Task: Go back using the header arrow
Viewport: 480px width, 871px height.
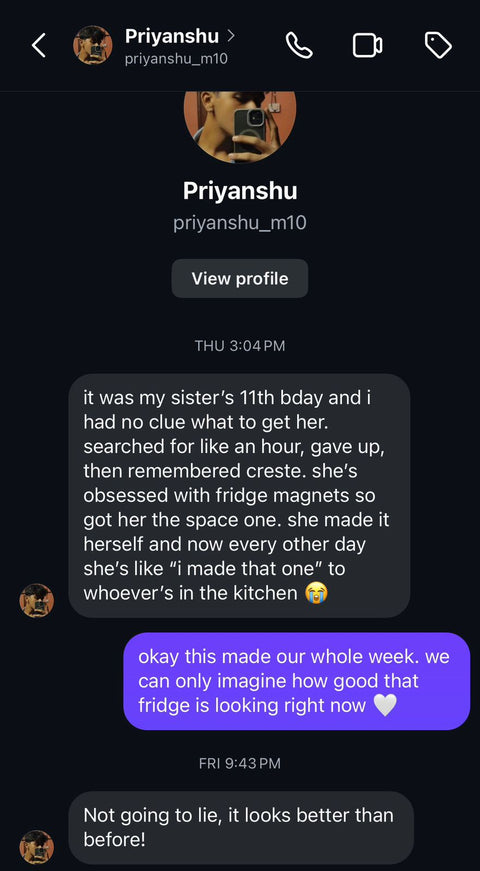Action: [38, 46]
